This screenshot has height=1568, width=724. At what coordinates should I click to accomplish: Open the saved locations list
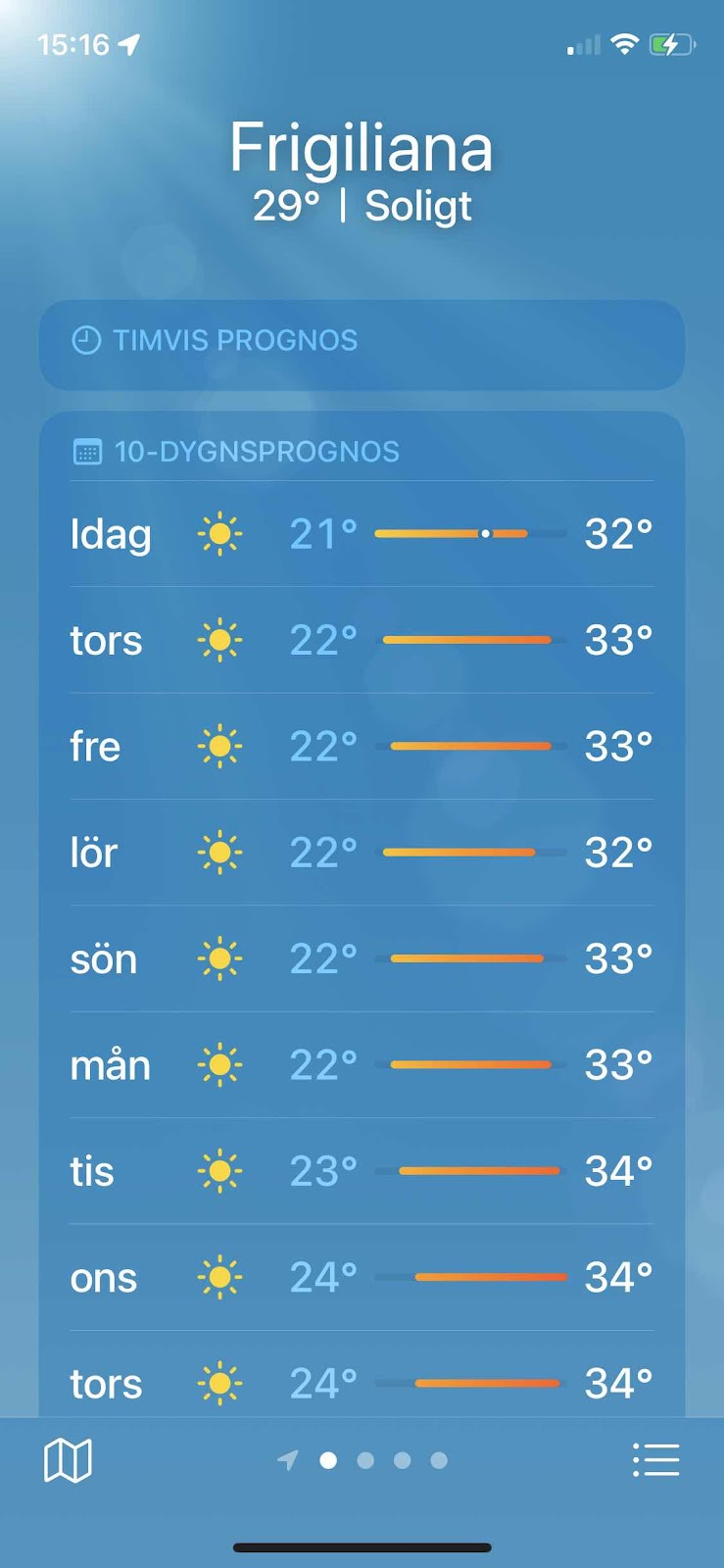[x=655, y=1460]
